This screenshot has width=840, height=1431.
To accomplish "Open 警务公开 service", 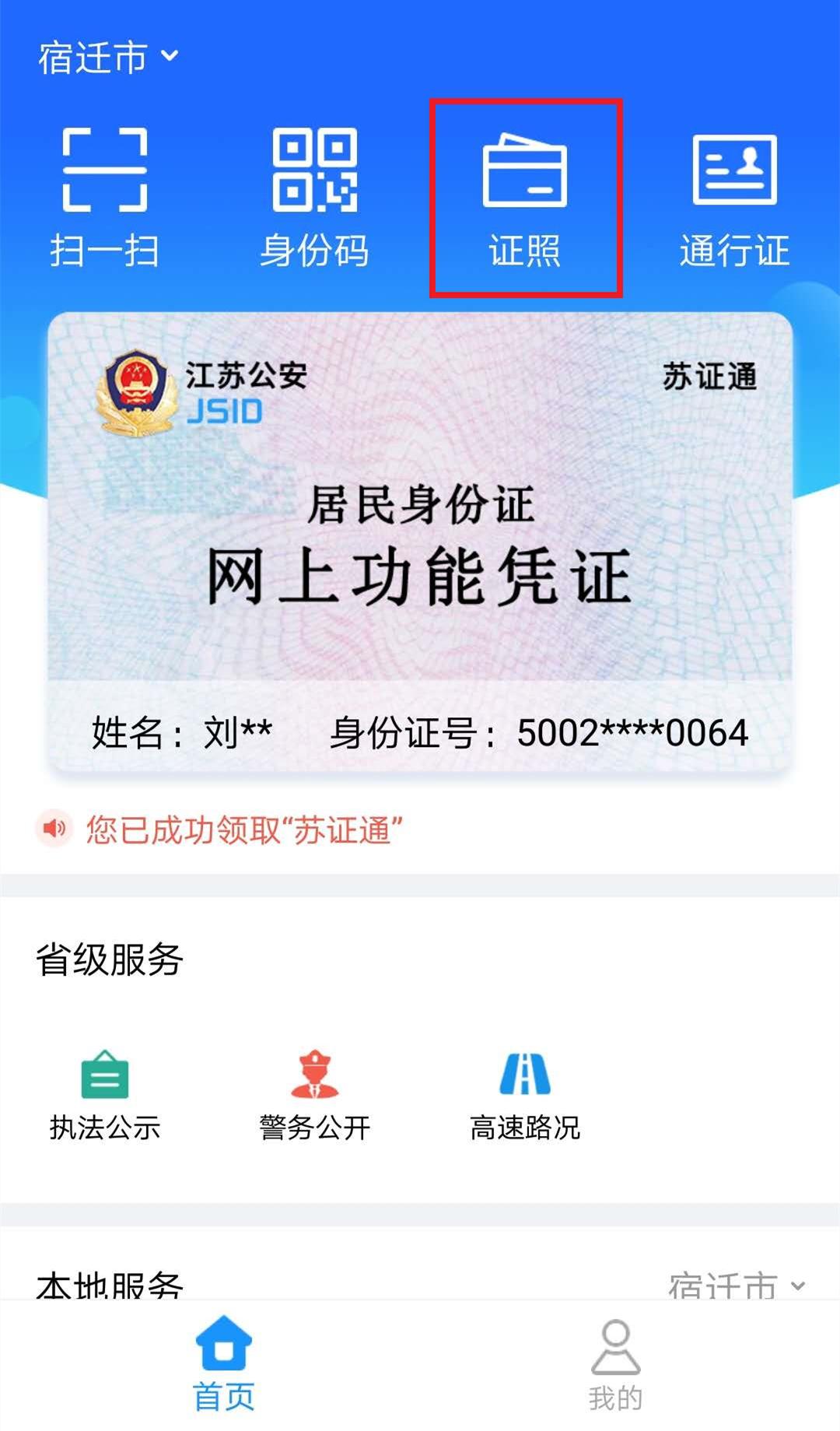I will (x=314, y=1095).
